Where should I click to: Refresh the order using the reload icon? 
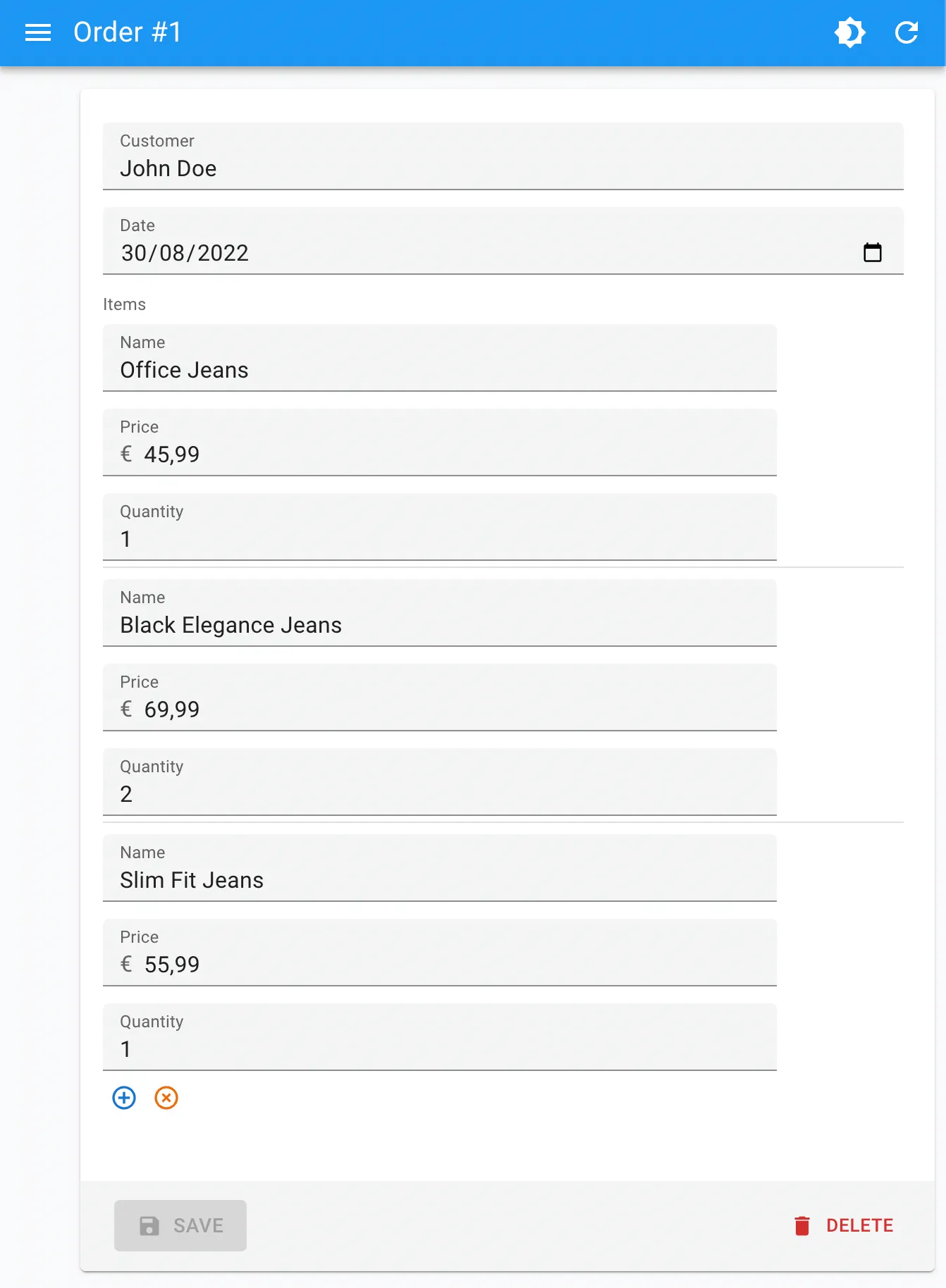tap(907, 32)
